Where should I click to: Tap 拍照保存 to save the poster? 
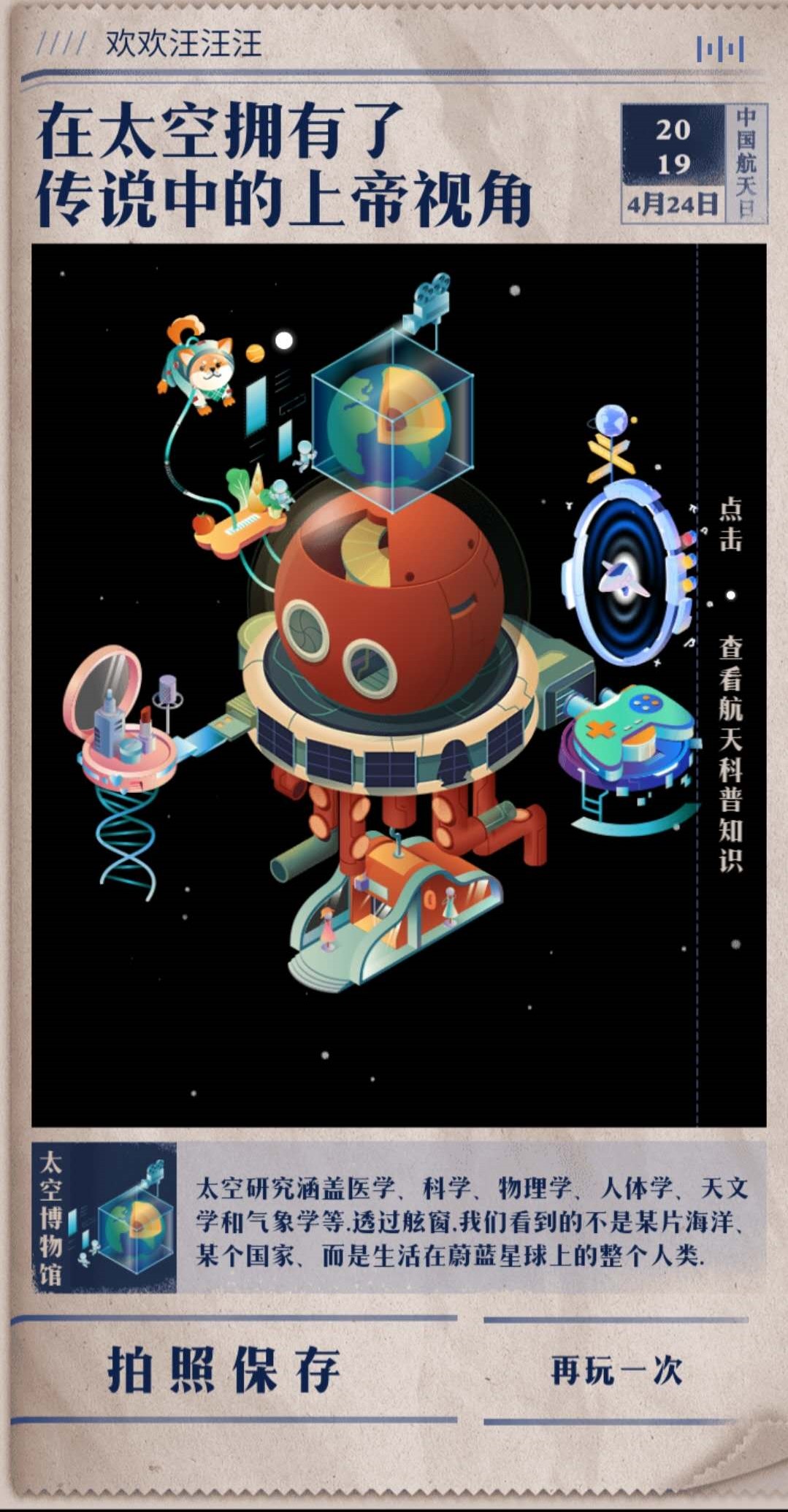[x=223, y=1370]
